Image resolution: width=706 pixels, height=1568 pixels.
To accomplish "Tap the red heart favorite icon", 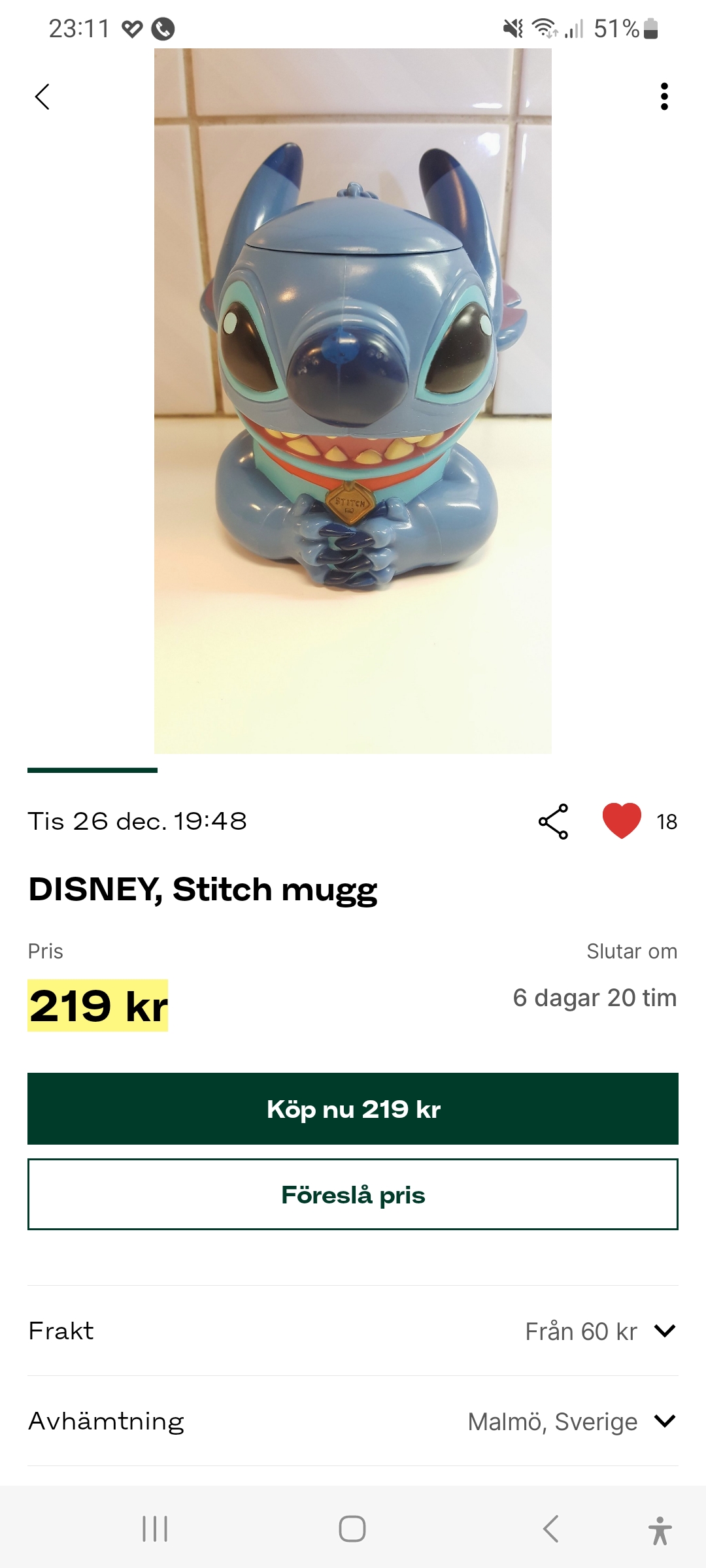I will coord(622,821).
